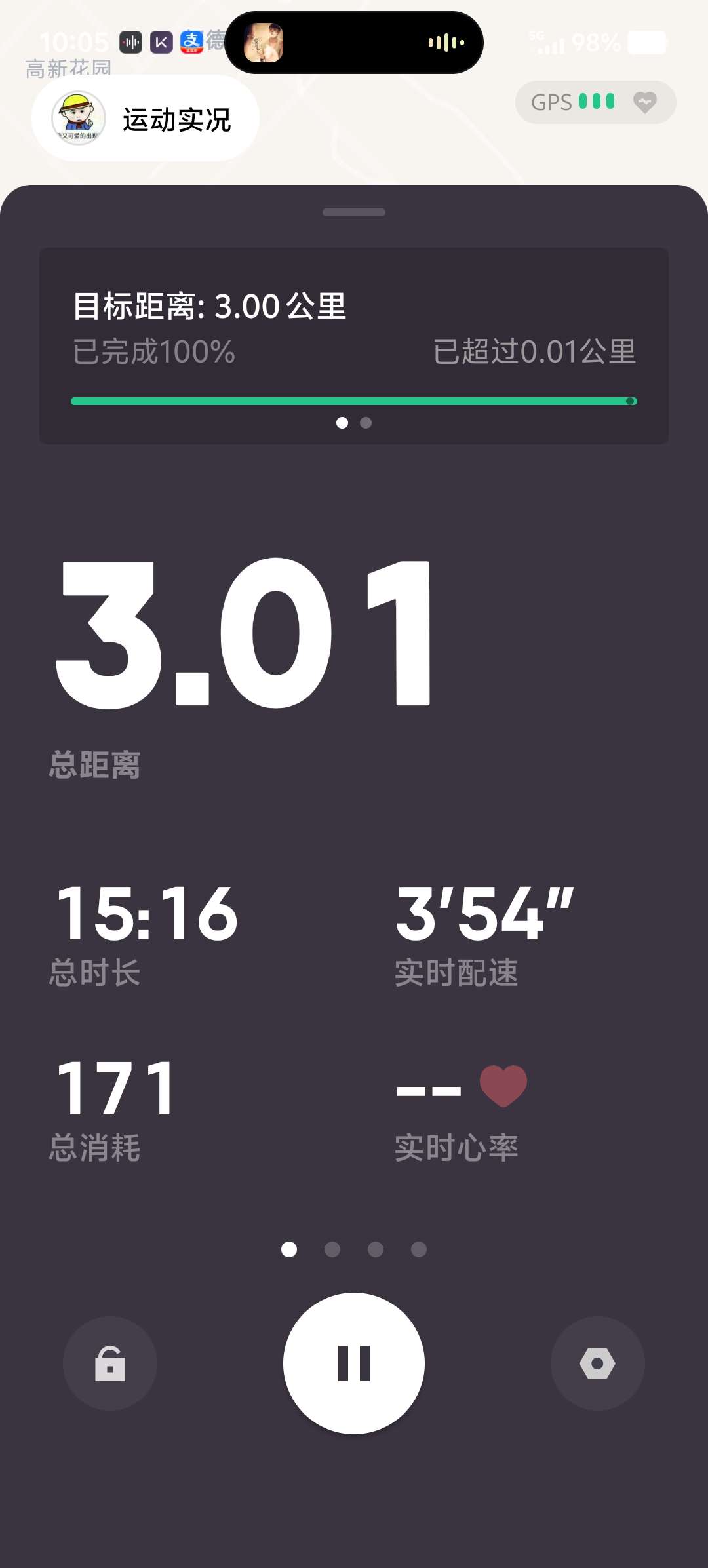Tap the Dynamic Island now-playing music

coord(354,43)
